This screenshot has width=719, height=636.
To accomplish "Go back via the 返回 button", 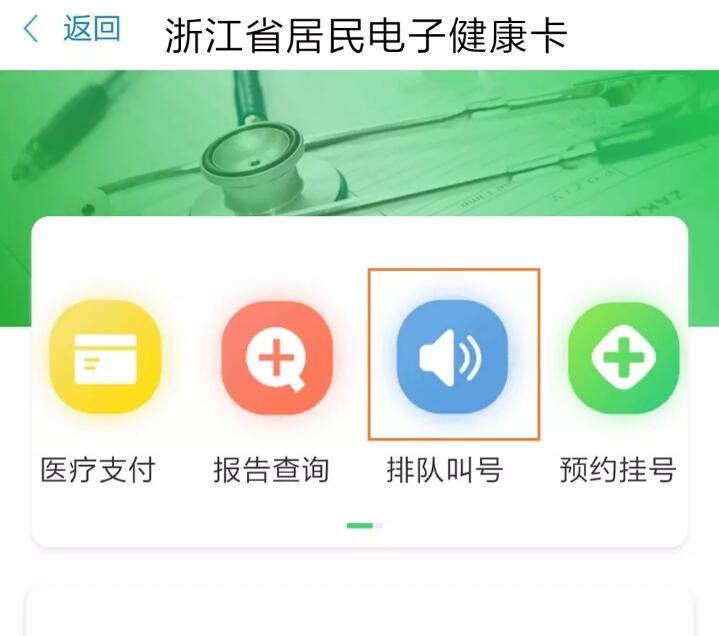I will pyautogui.click(x=72, y=30).
